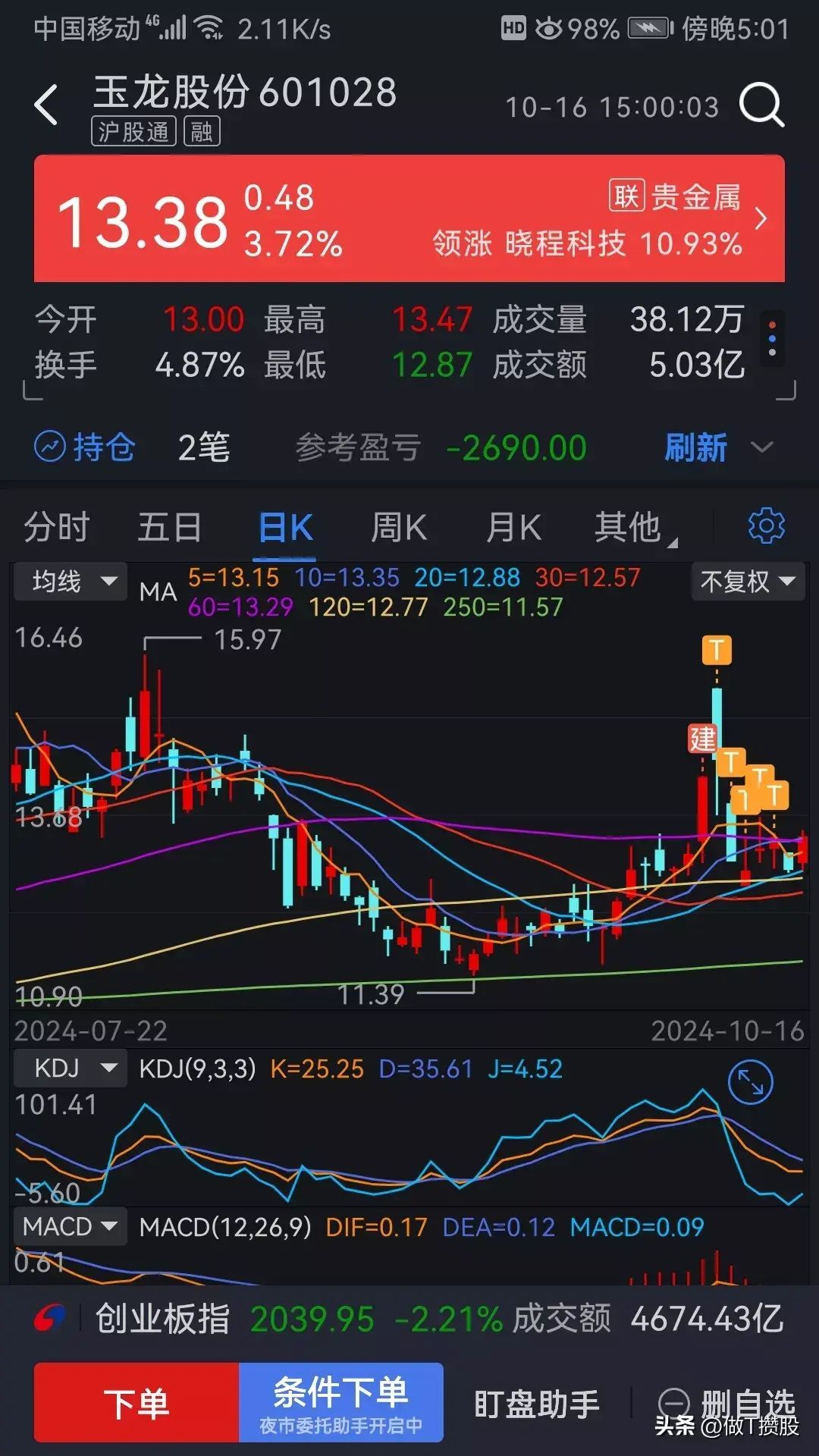Expand the holdings chevron next to 刷新
This screenshot has width=819, height=1456.
[762, 447]
